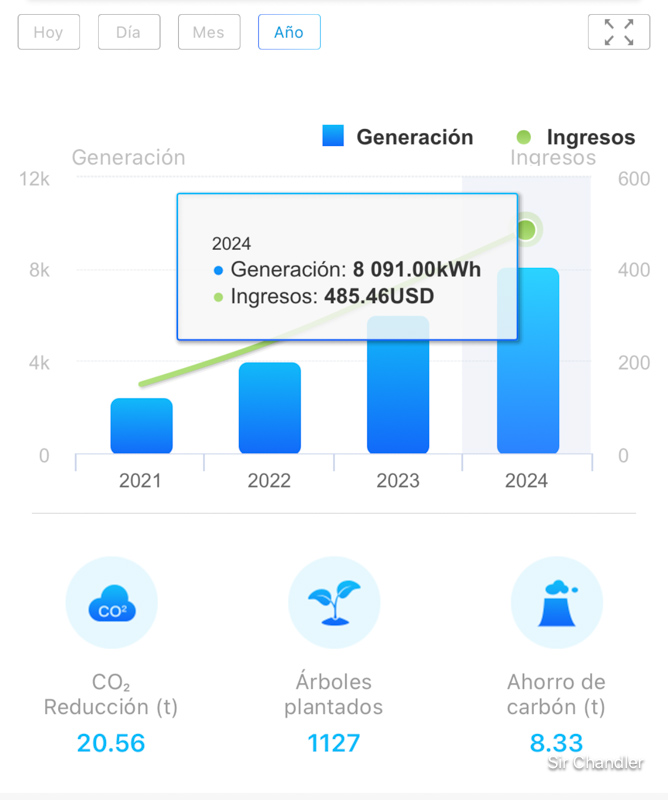Tap the Año tab

(288, 32)
